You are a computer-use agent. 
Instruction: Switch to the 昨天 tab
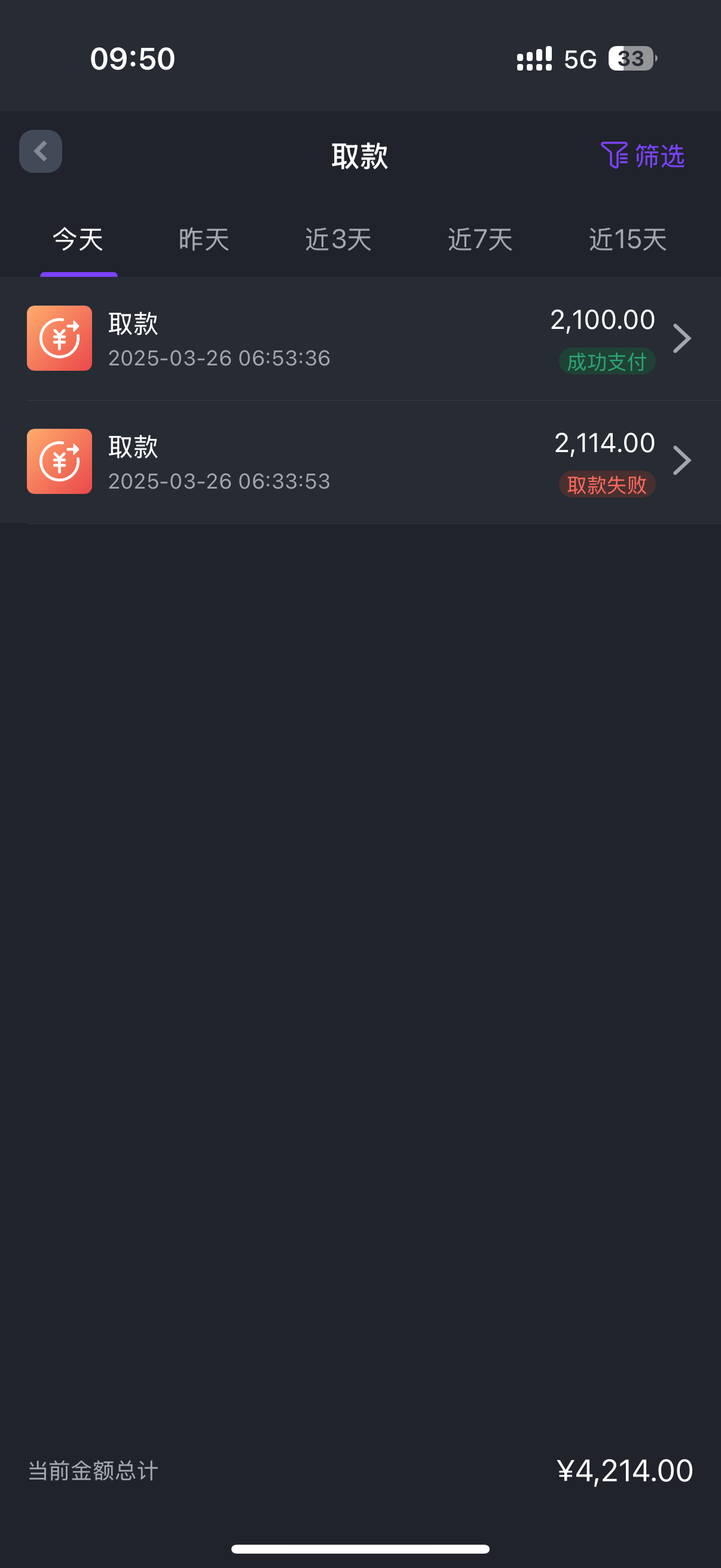(204, 239)
